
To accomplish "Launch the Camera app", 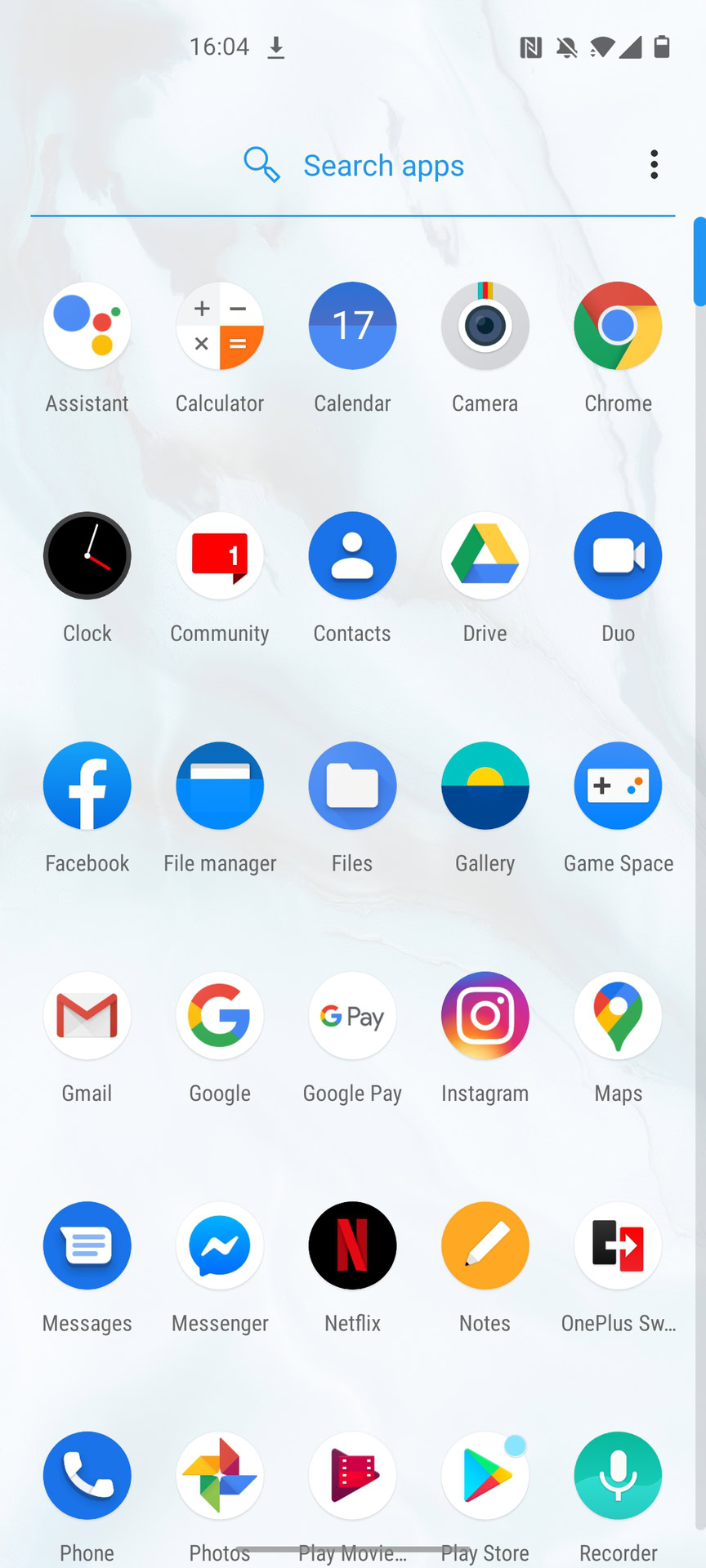I will coord(485,326).
